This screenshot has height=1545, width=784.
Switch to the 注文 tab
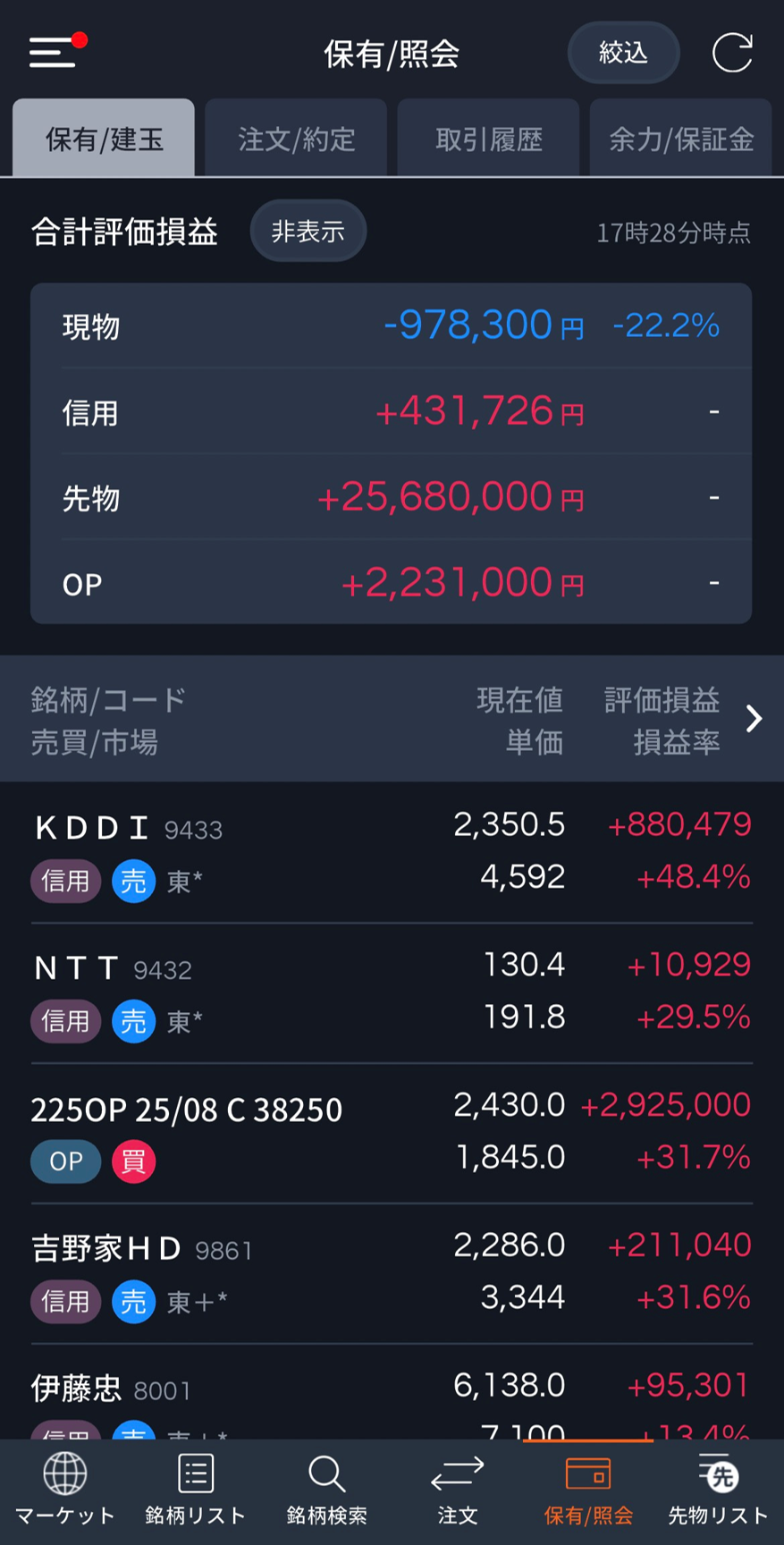[457, 1490]
